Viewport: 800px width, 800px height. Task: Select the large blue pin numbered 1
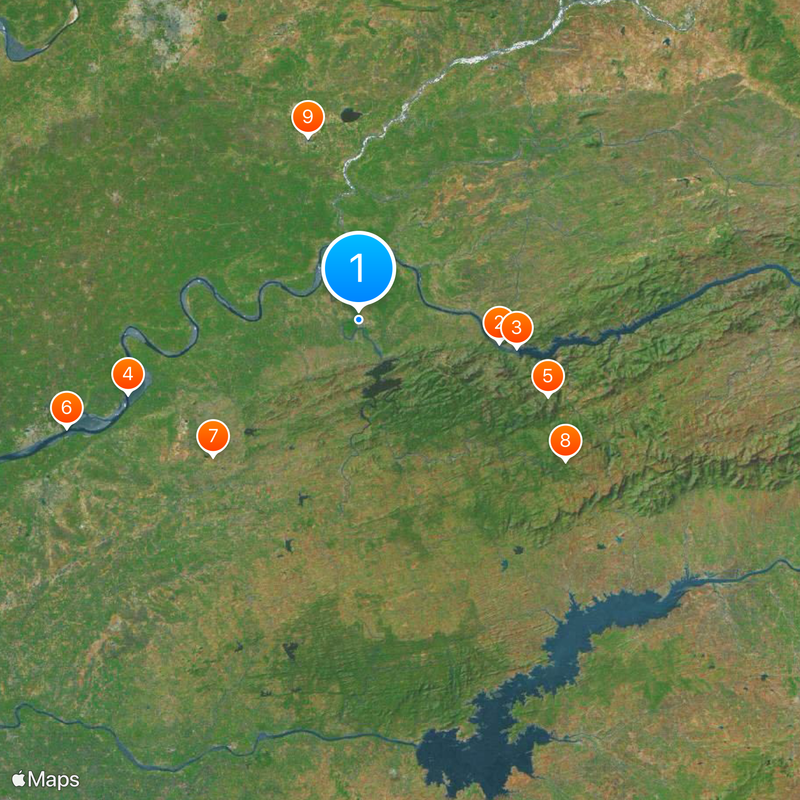(x=359, y=268)
